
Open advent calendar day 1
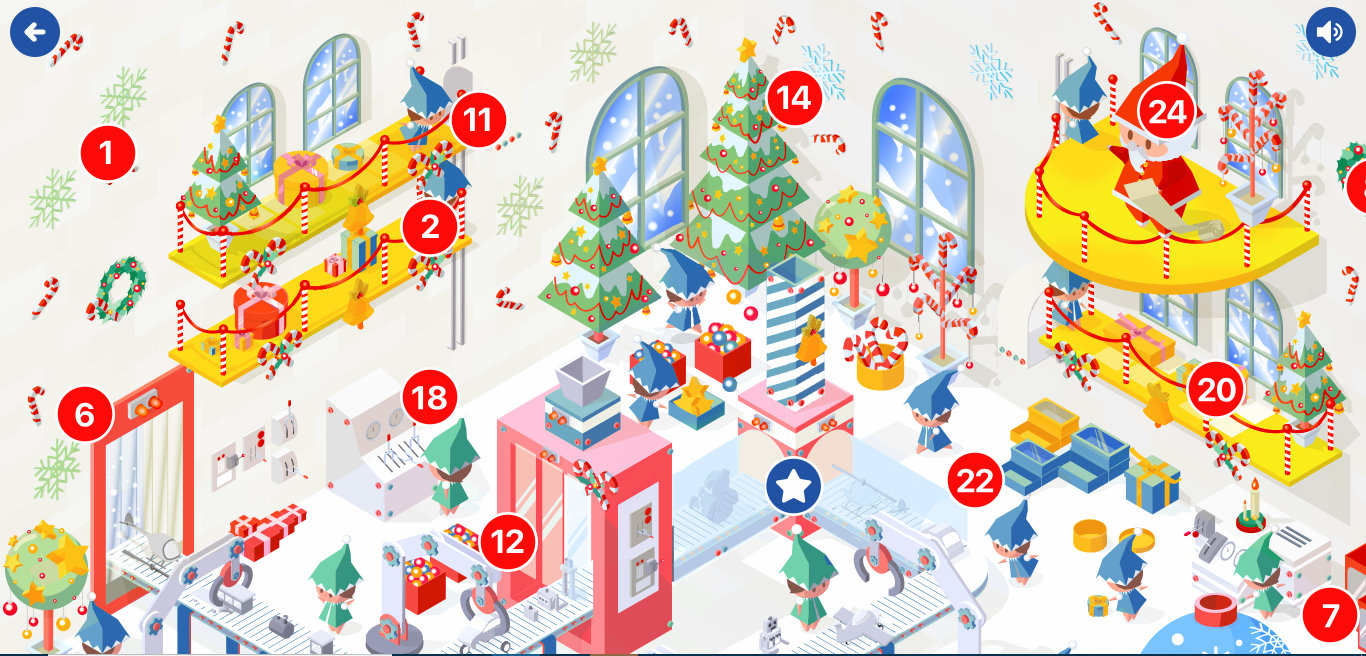(x=108, y=155)
